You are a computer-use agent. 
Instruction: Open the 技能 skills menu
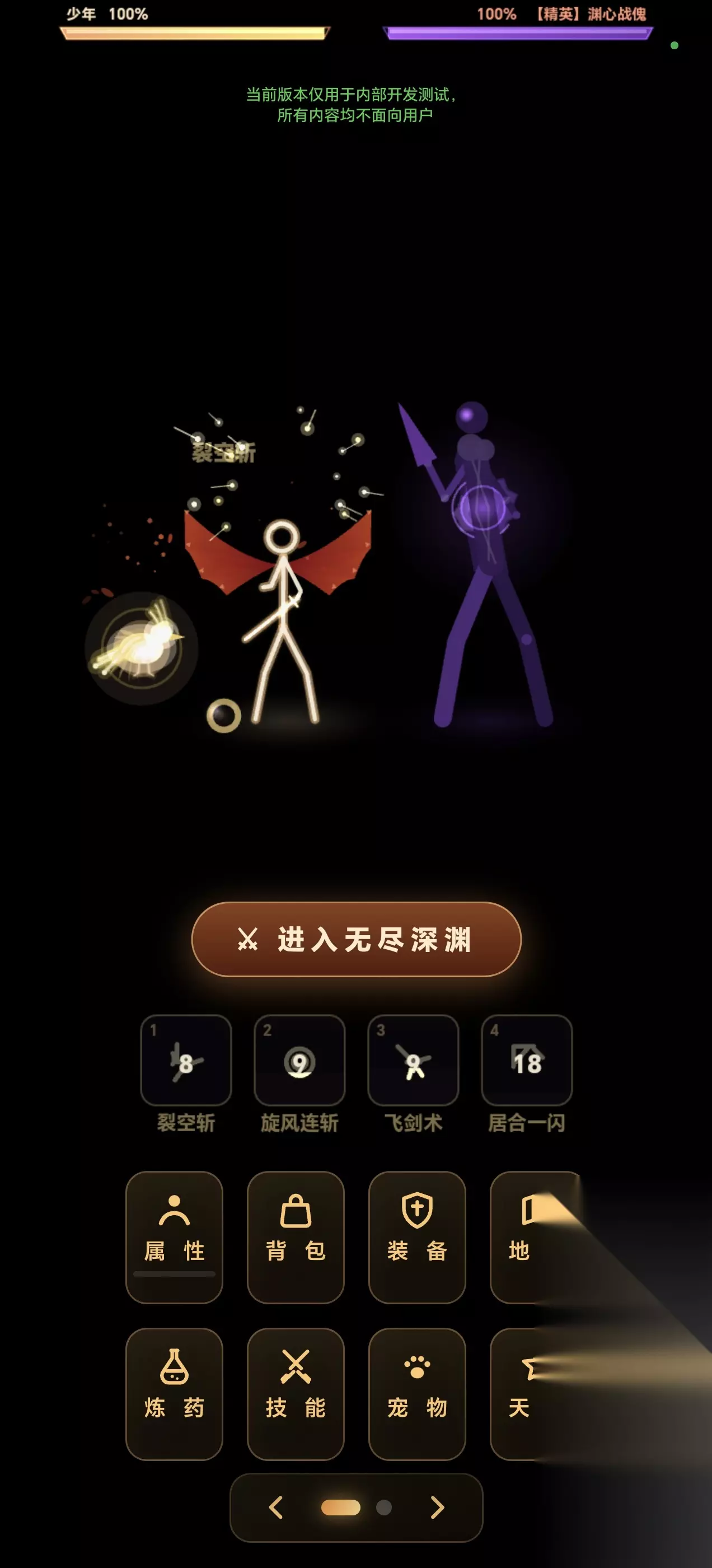pos(296,1394)
